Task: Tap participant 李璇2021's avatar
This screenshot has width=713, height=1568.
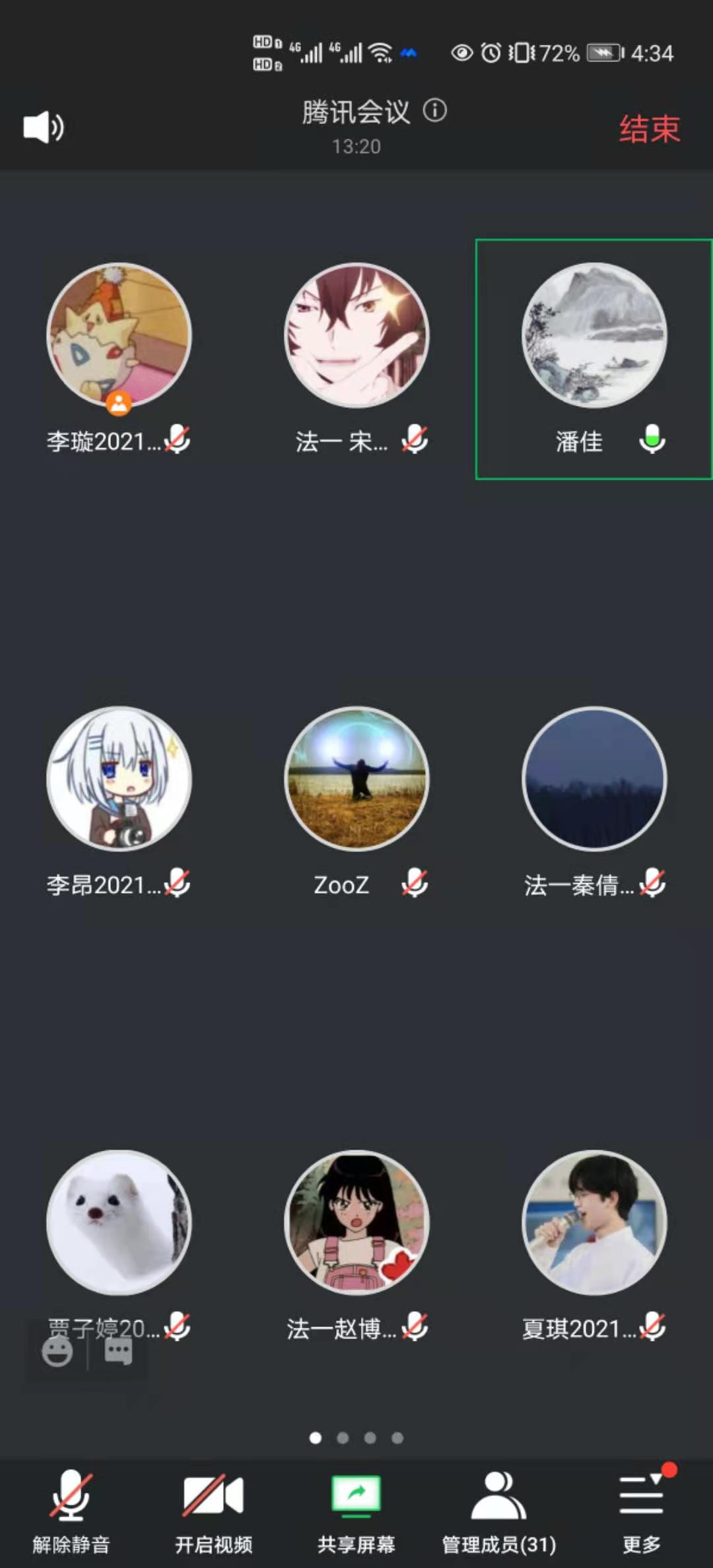Action: pyautogui.click(x=119, y=335)
